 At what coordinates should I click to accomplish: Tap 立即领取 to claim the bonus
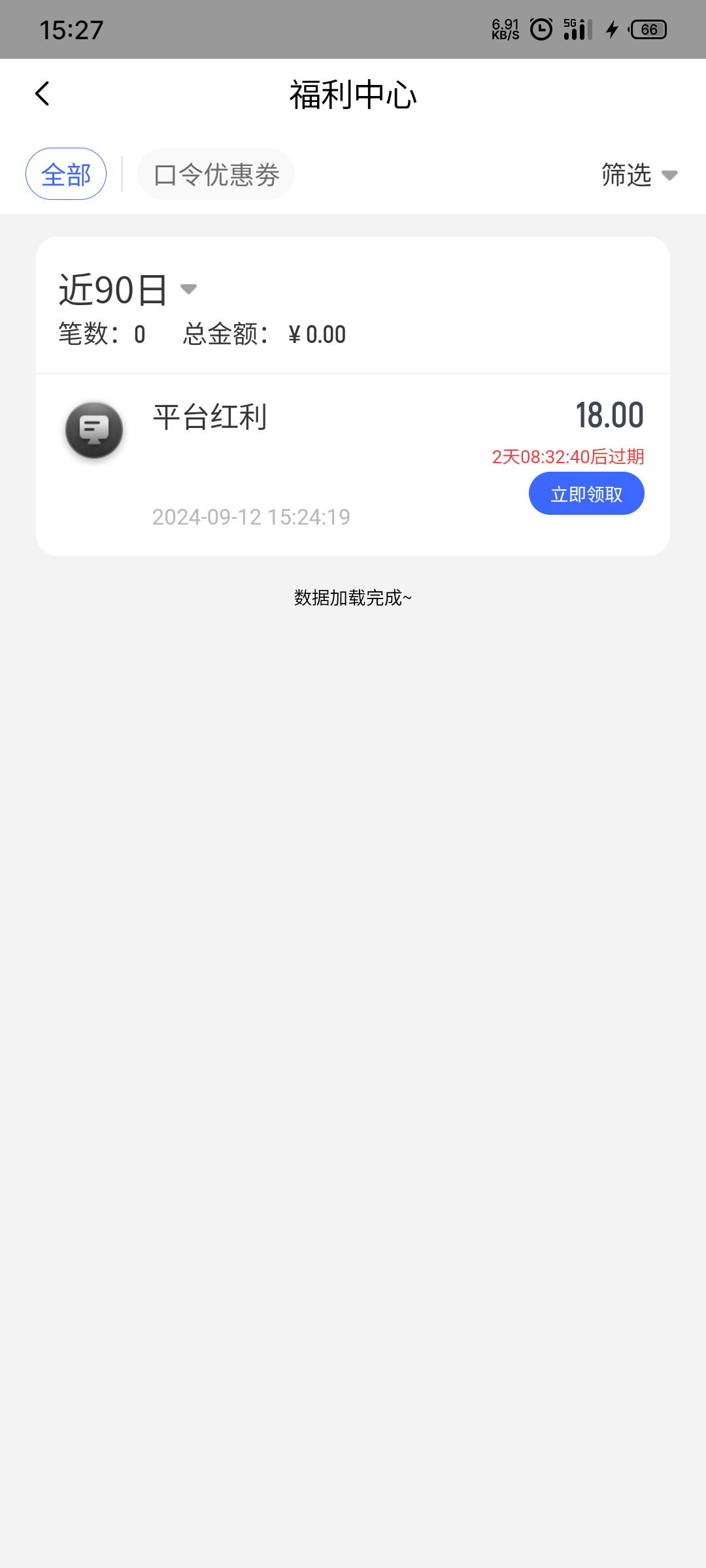tap(586, 494)
